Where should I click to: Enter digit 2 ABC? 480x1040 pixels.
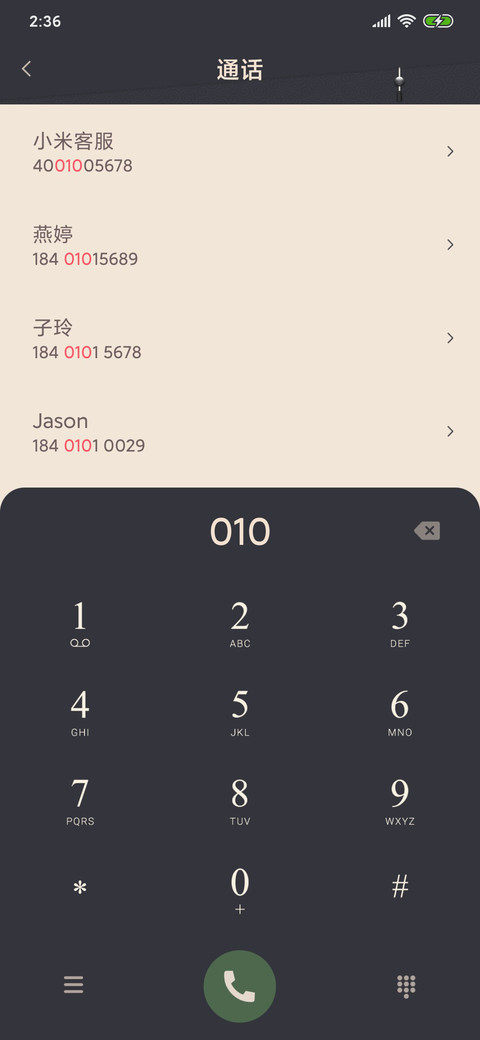tap(240, 624)
